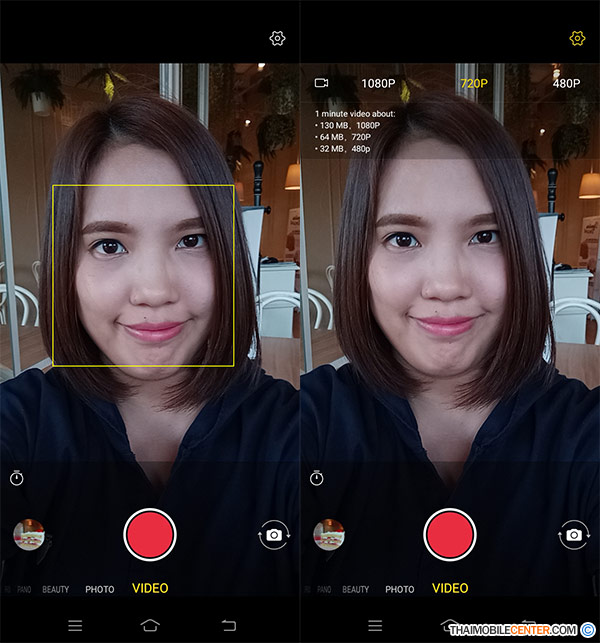Open the self-timer on the face-detection screen

click(x=17, y=478)
